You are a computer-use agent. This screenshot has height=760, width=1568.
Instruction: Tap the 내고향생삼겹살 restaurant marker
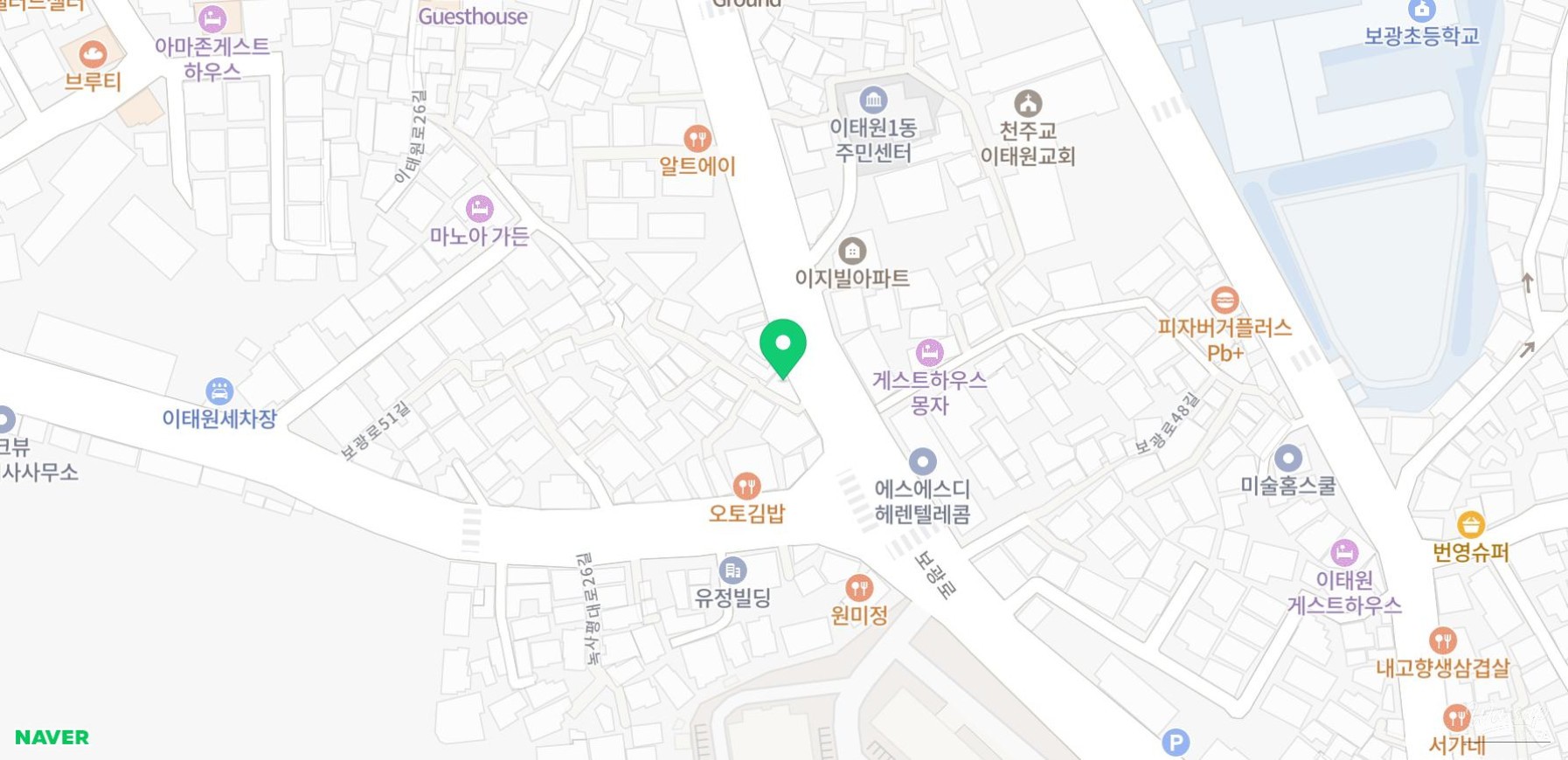(x=1442, y=641)
